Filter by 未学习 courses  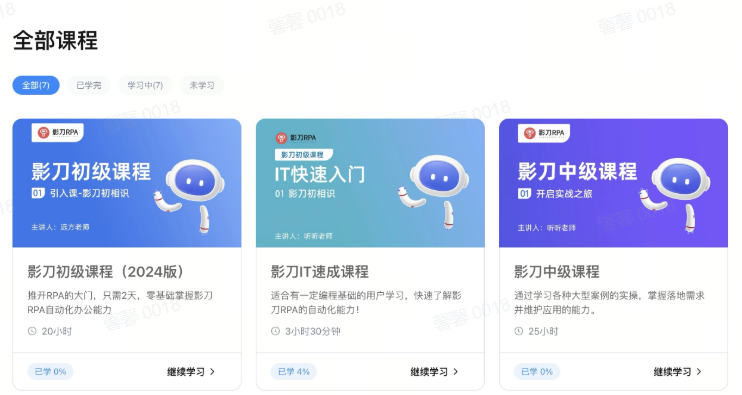202,85
